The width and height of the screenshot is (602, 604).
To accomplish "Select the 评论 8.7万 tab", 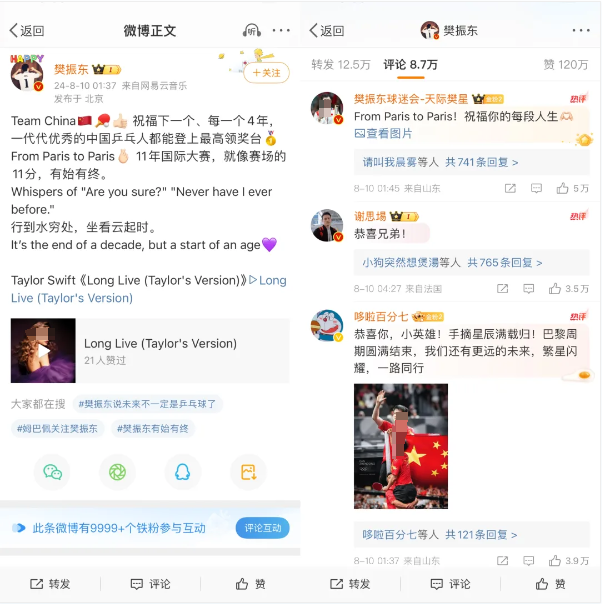I will pos(410,65).
